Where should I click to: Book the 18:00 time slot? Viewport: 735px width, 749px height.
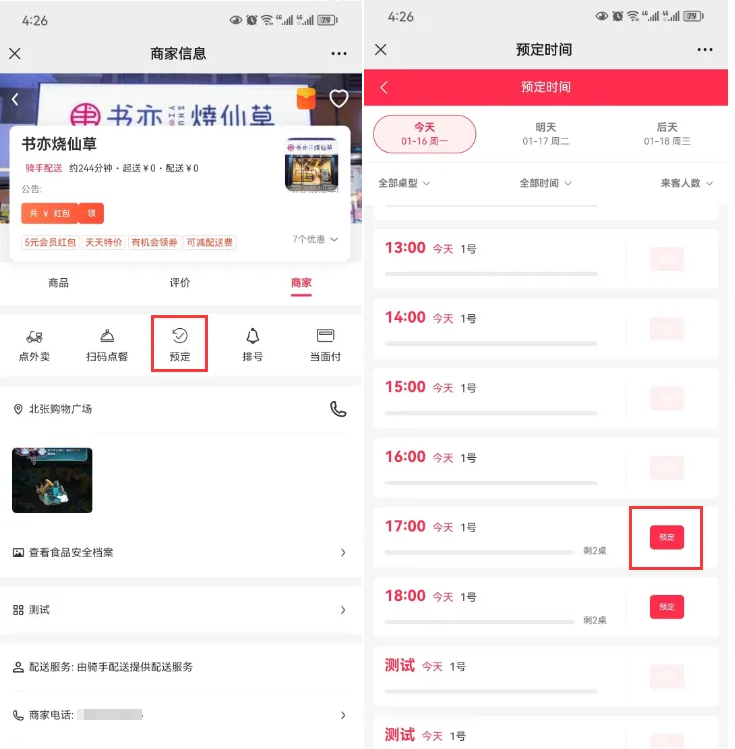[666, 607]
